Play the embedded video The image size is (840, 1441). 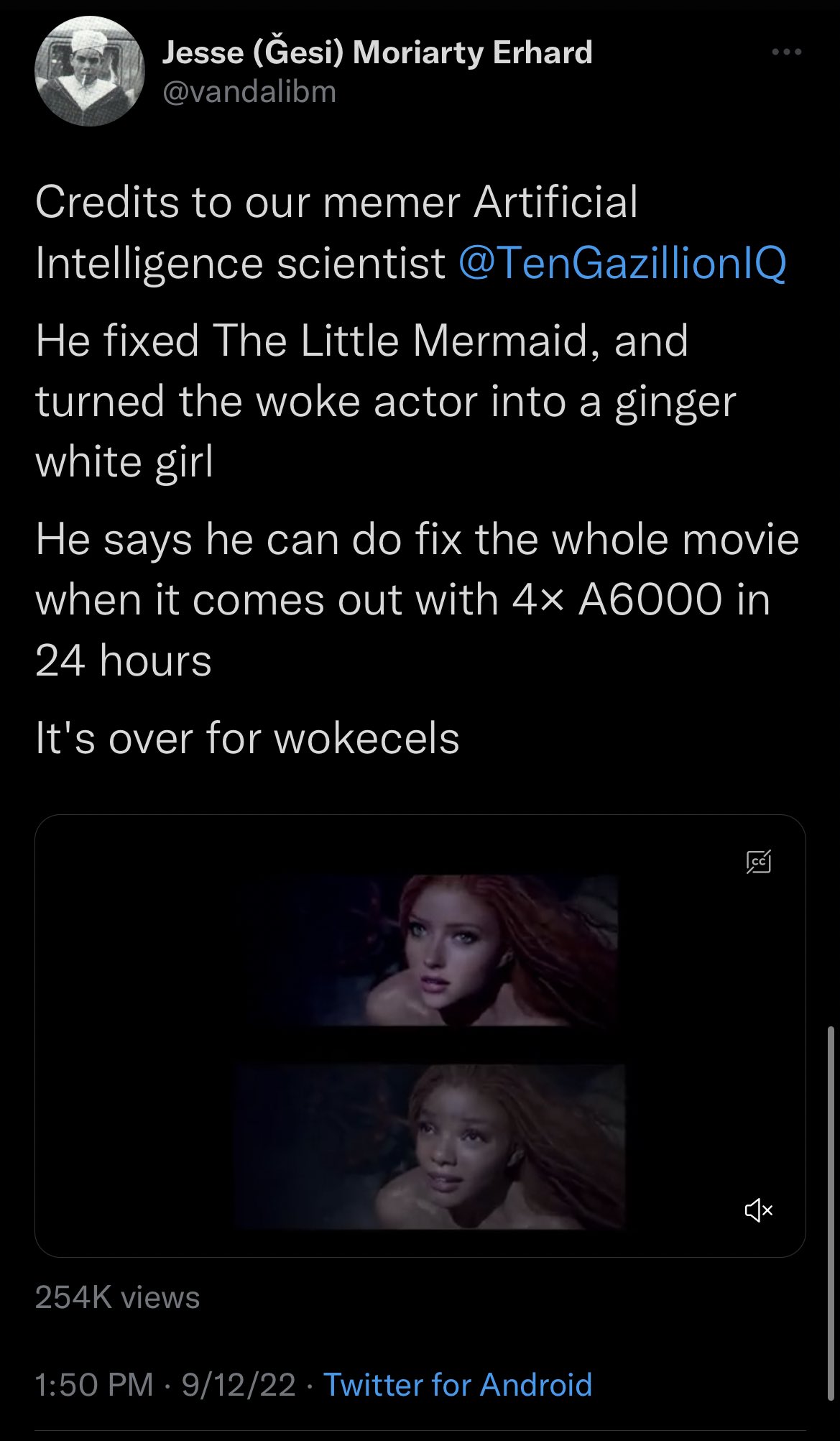tap(420, 1036)
